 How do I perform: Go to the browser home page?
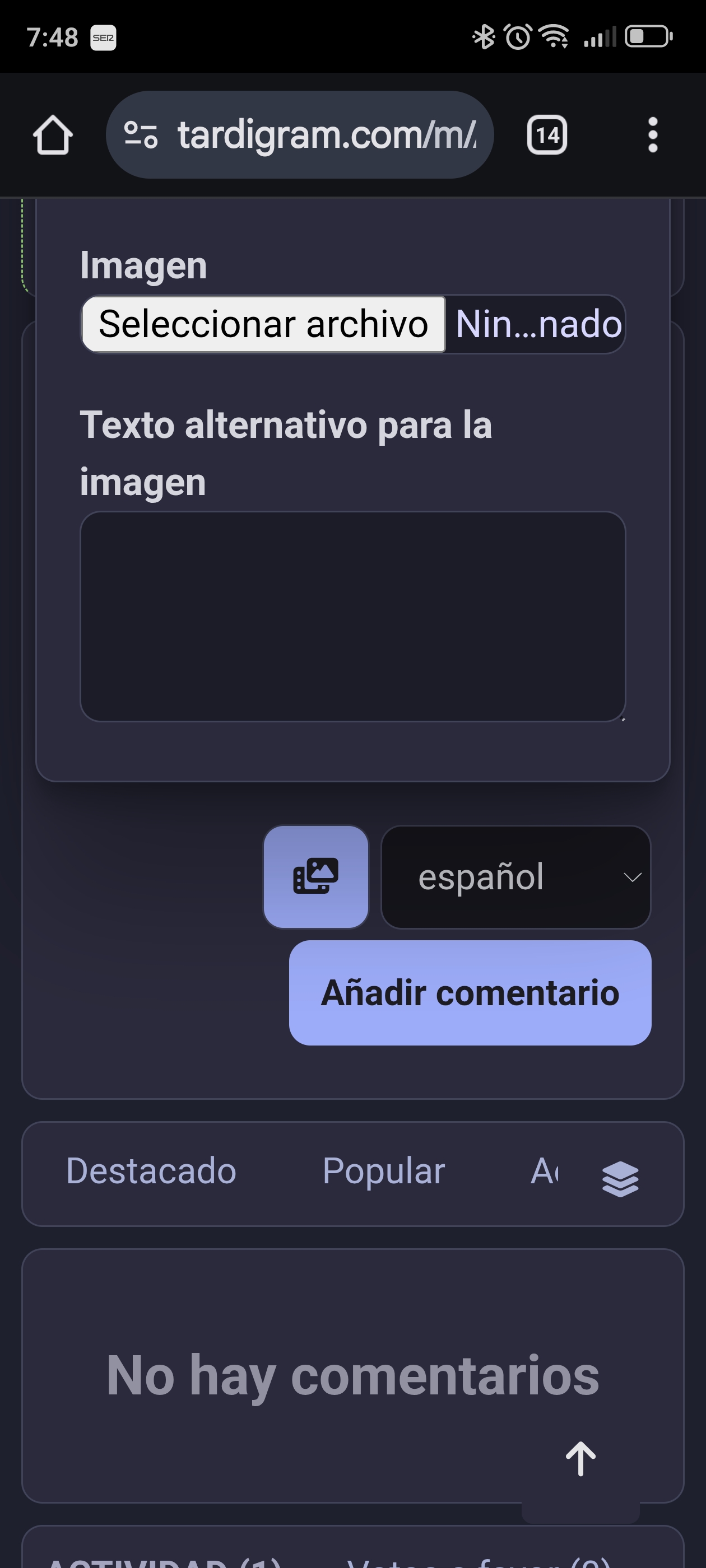pos(52,134)
